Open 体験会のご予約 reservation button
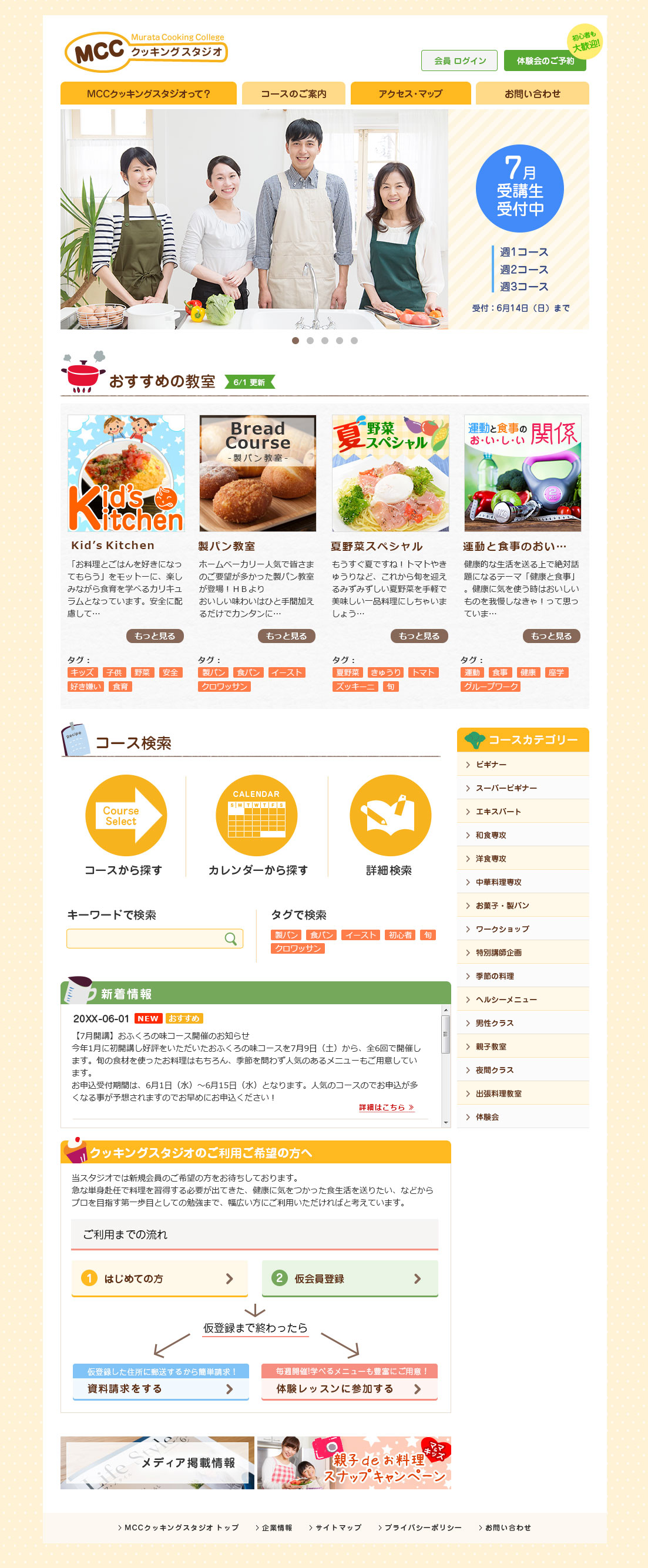Image resolution: width=648 pixels, height=1568 pixels. click(544, 61)
